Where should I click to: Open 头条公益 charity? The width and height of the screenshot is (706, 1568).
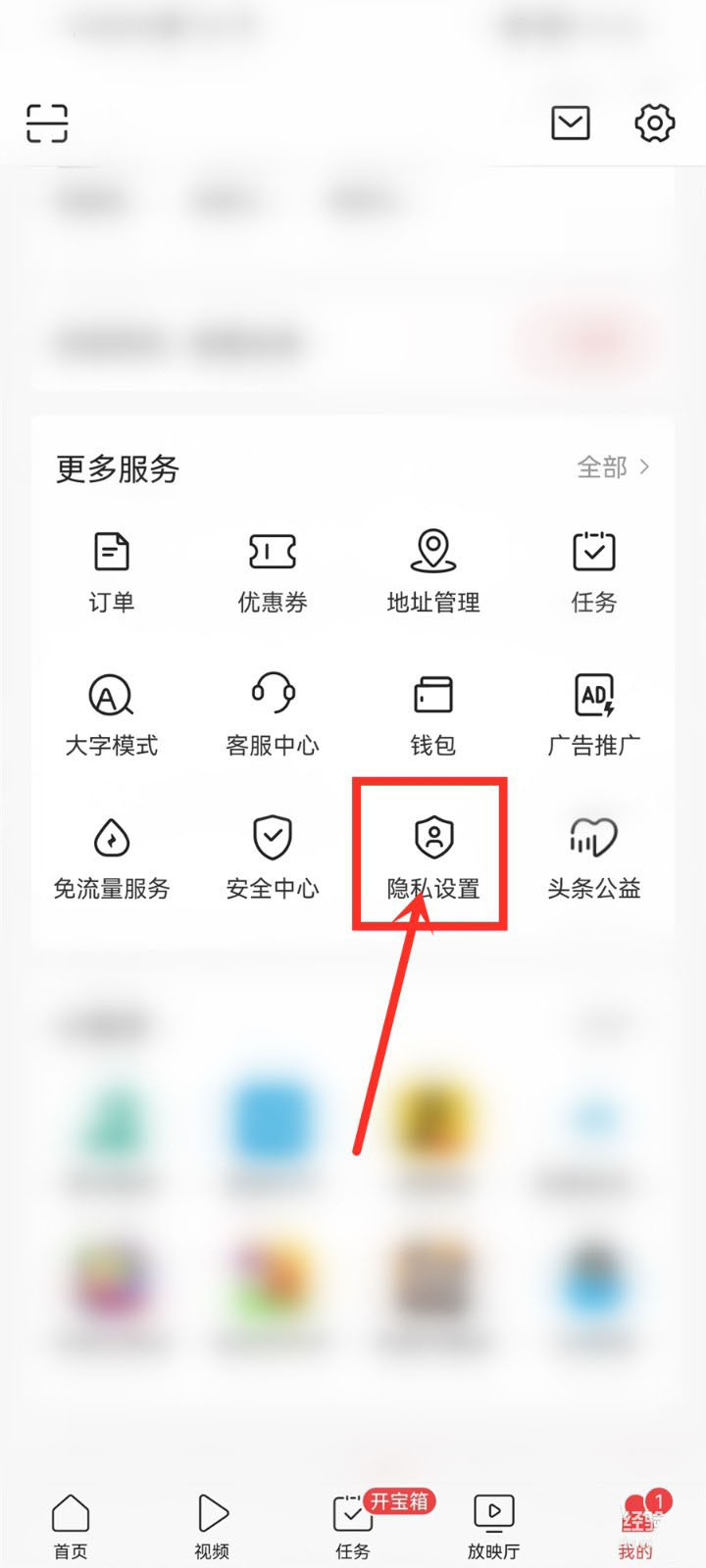(593, 858)
